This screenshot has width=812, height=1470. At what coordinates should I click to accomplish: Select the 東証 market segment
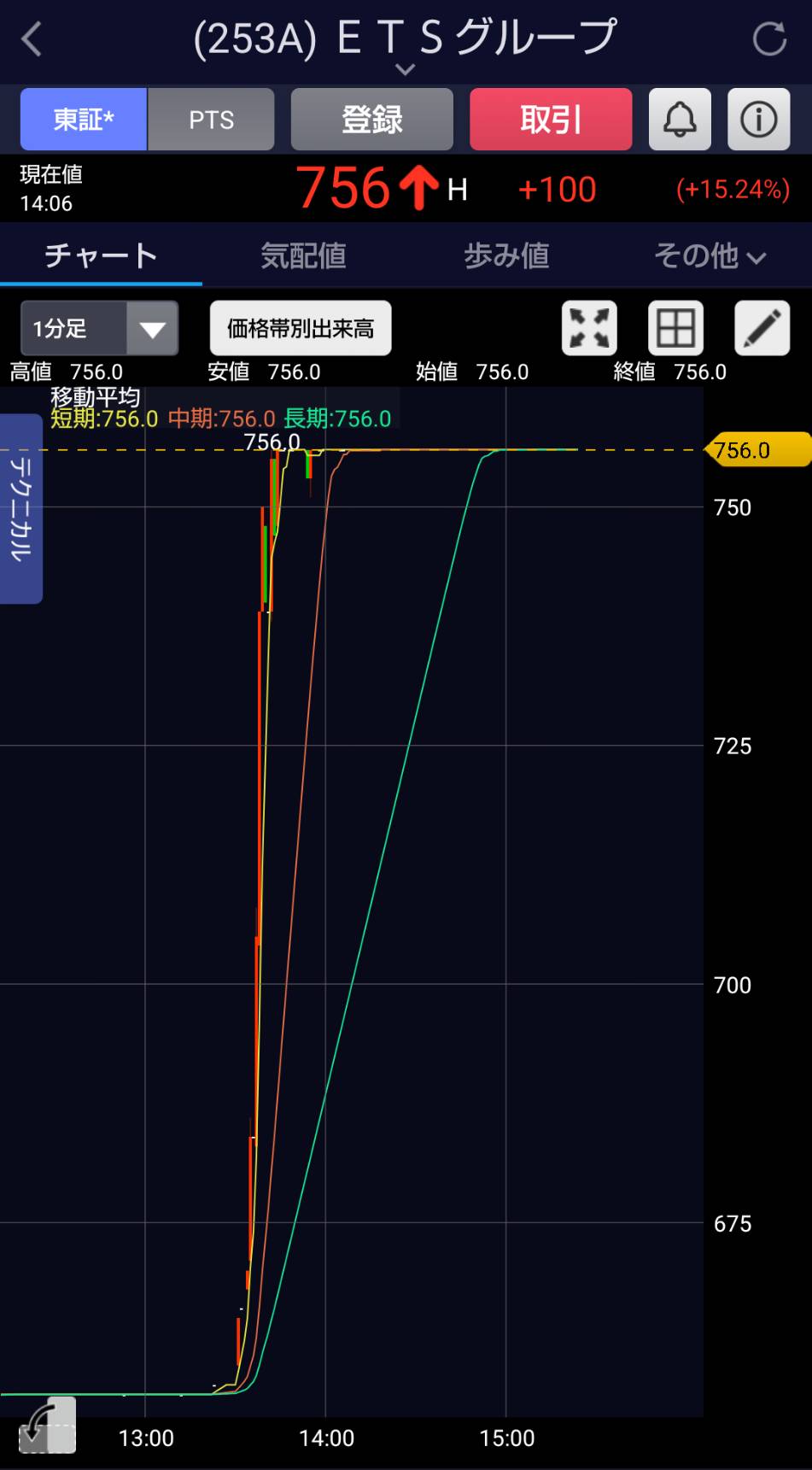pos(84,120)
